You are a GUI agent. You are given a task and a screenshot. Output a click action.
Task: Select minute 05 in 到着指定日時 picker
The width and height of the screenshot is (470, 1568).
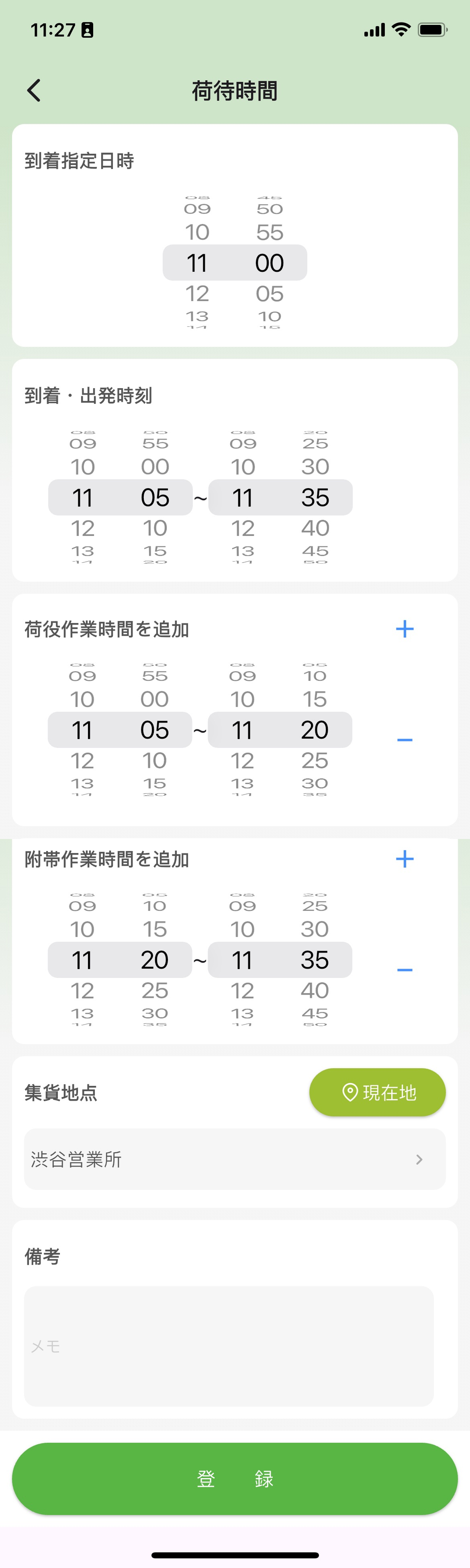click(270, 293)
